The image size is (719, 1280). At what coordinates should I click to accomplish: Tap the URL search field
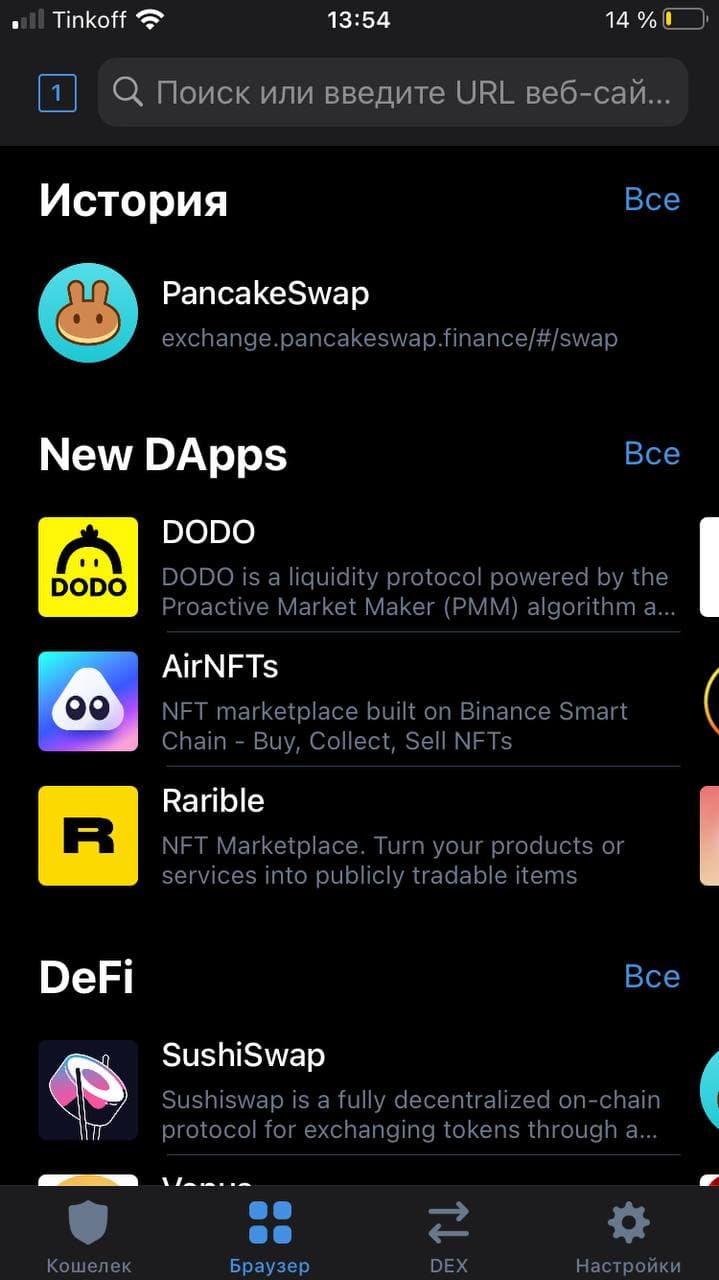393,93
